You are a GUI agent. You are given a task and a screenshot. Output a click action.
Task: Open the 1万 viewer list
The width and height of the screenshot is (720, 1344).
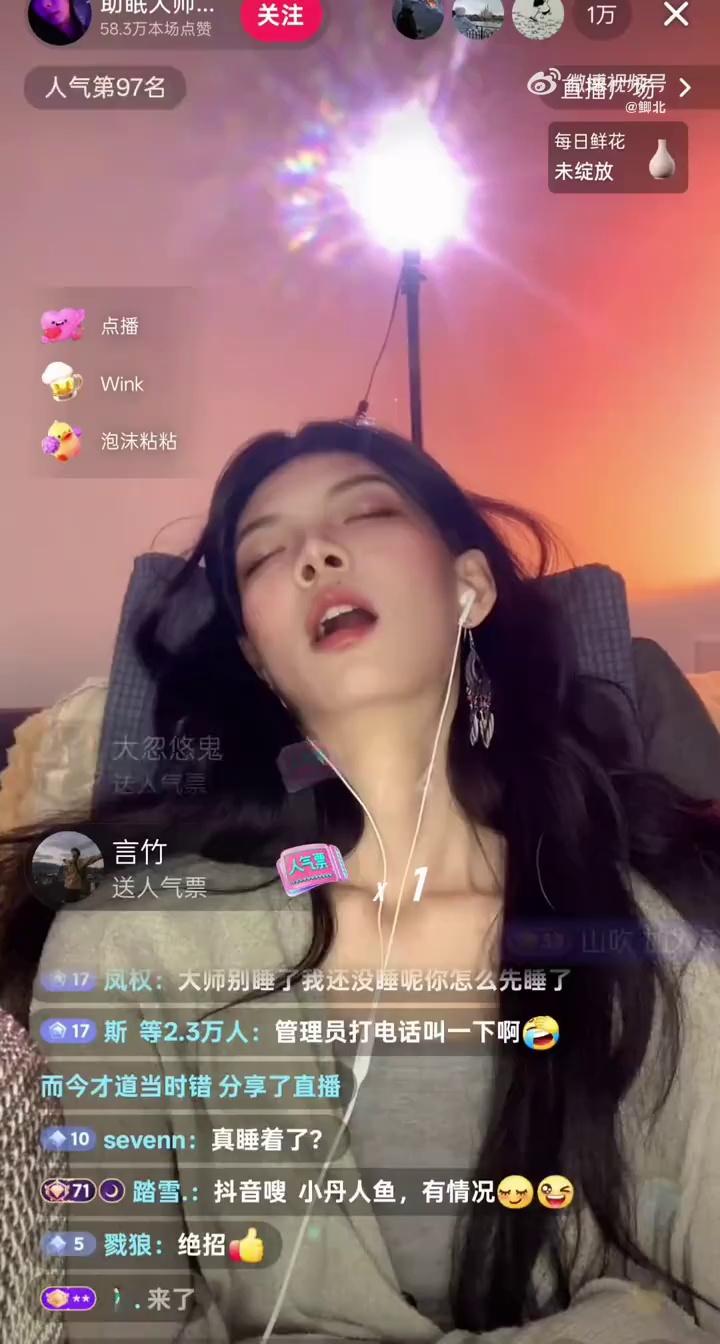(x=601, y=15)
